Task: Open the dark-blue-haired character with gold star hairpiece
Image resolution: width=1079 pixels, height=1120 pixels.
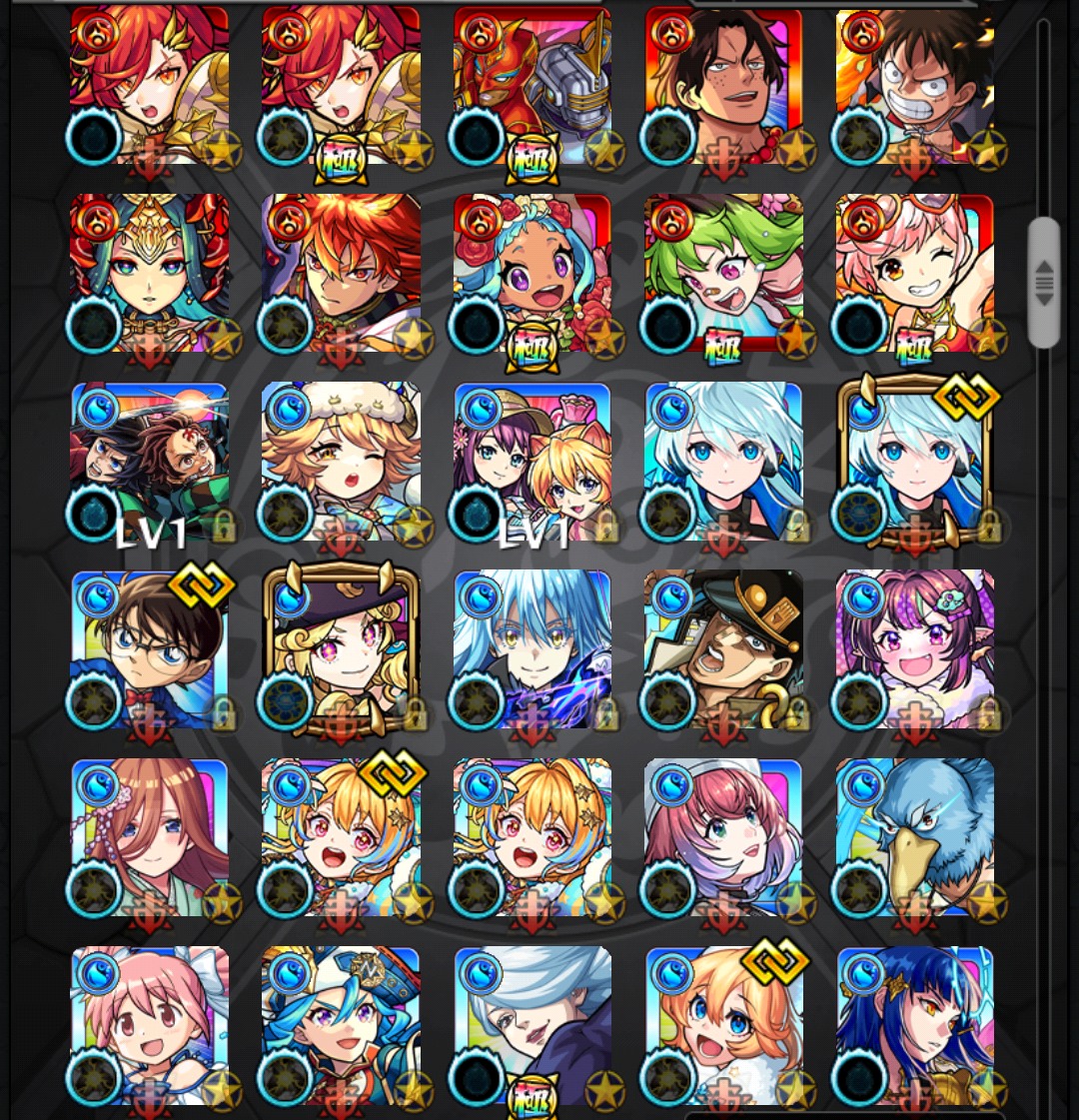Action: (x=915, y=1024)
